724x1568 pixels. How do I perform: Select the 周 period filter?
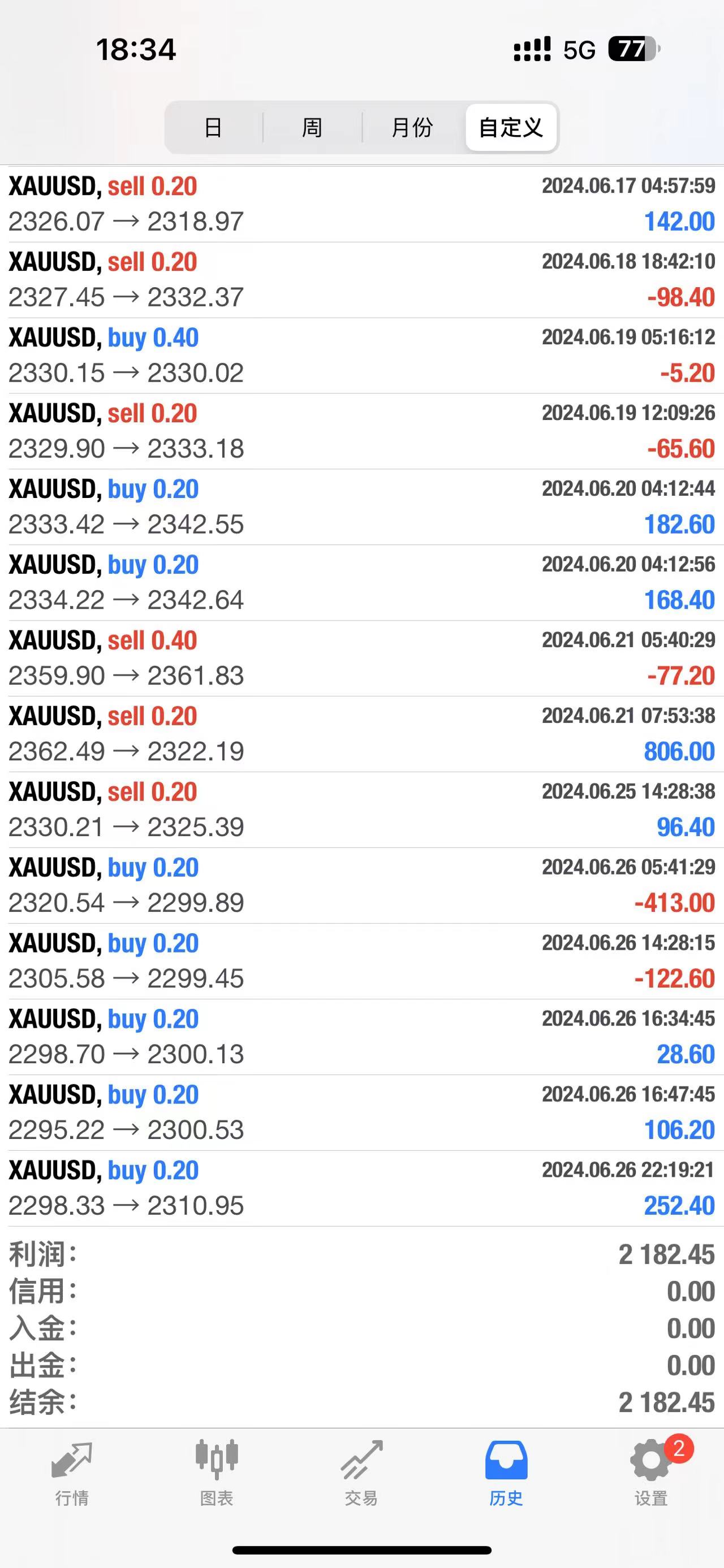point(312,127)
